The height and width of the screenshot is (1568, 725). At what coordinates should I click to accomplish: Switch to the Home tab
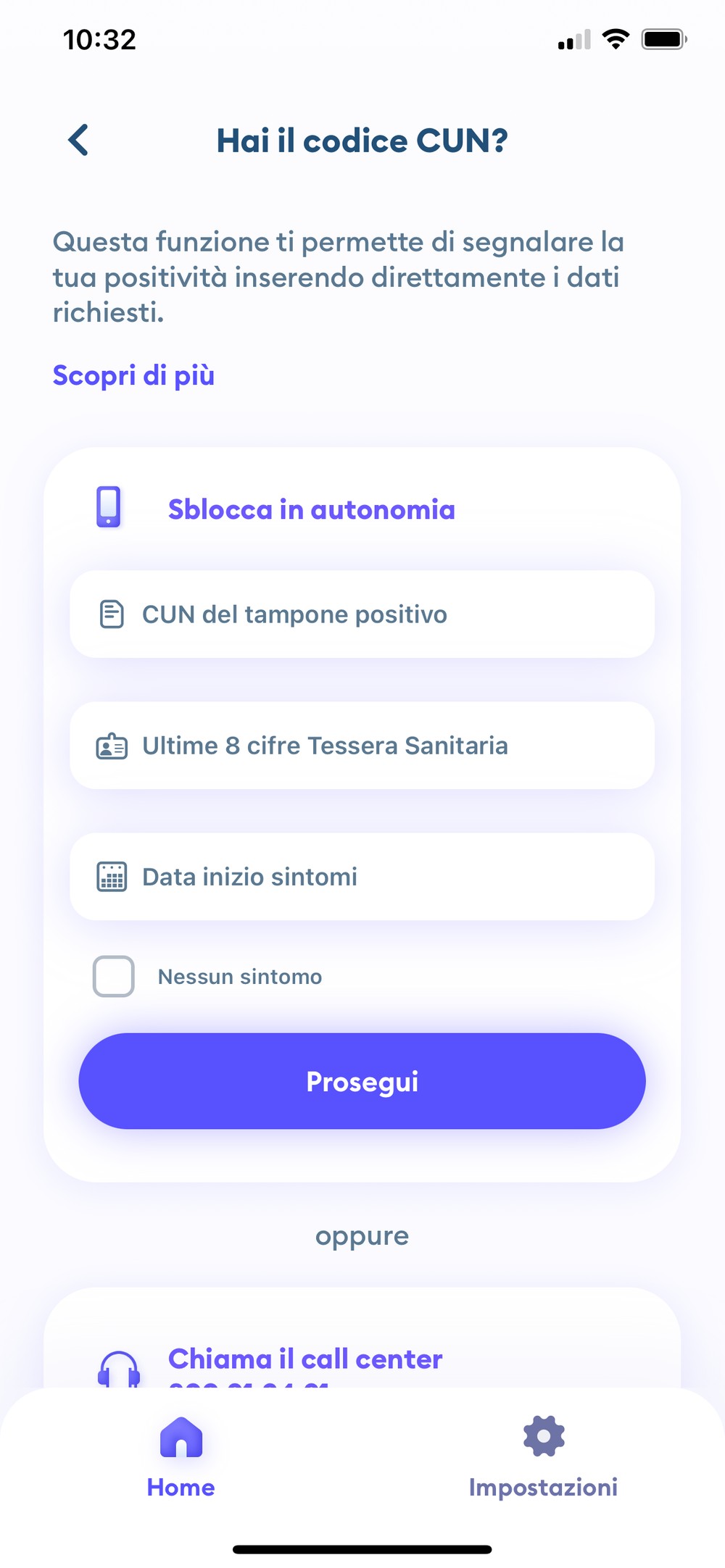point(181,1457)
